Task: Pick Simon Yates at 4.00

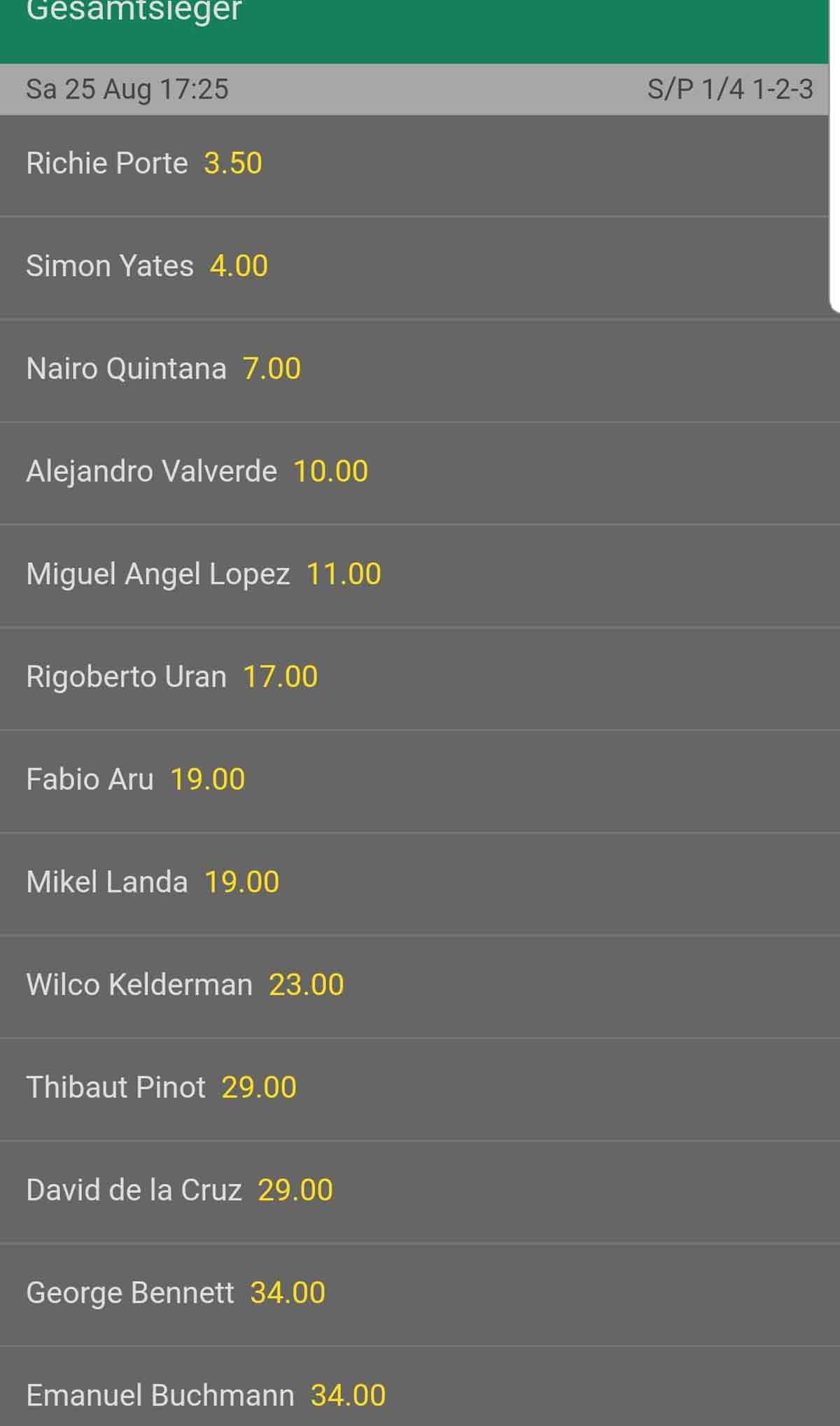Action: click(x=414, y=267)
